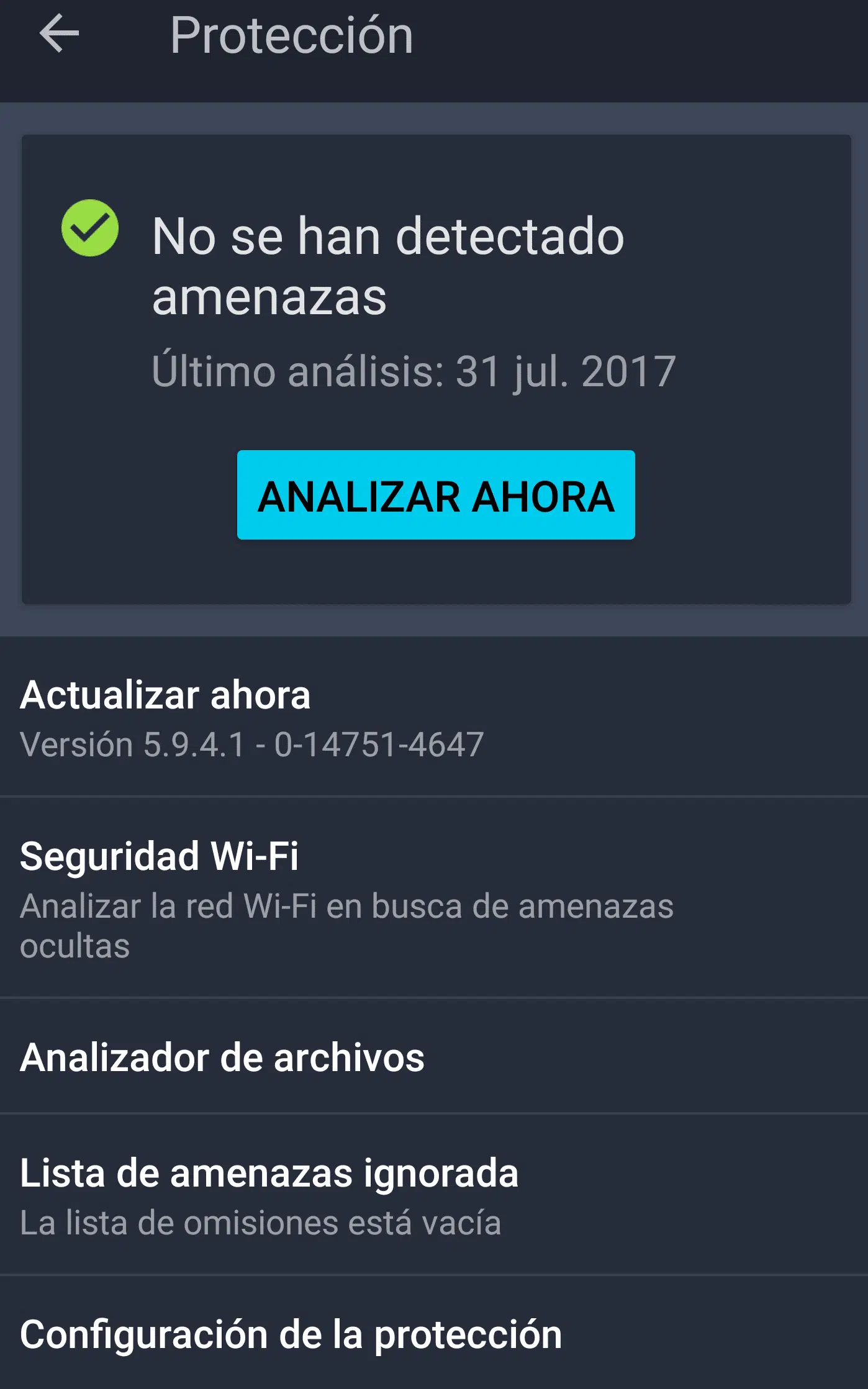Open Lista de amenazas ignorada
The image size is (868, 1389).
point(434,1195)
